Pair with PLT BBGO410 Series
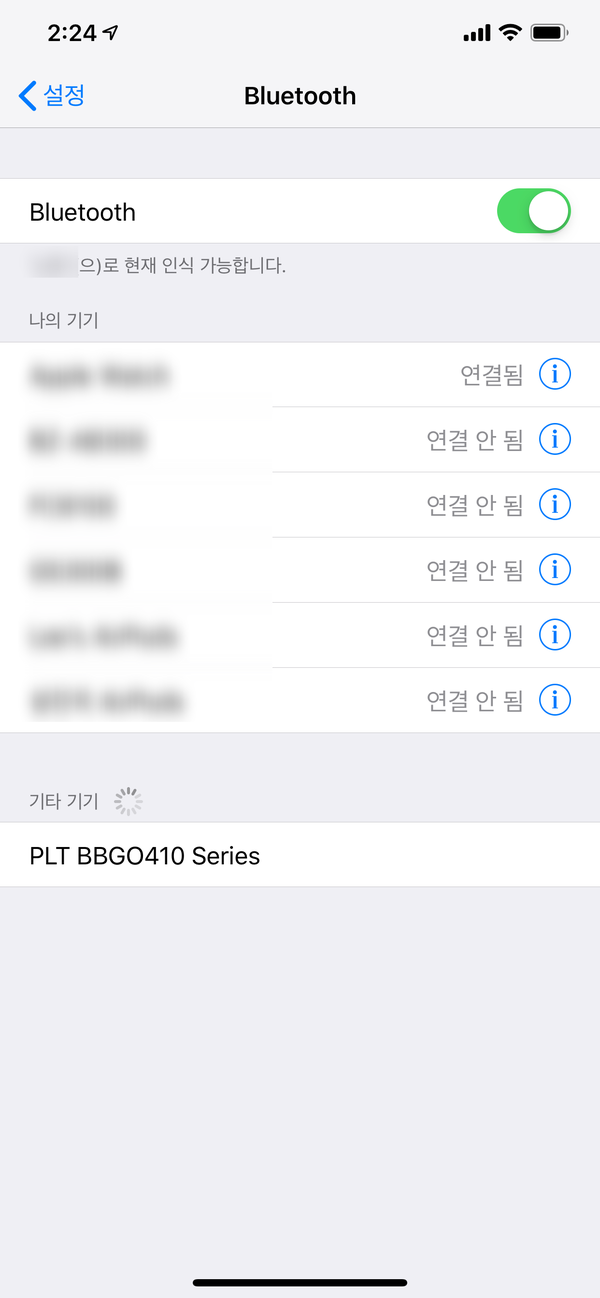Viewport: 600px width, 1298px height. click(300, 855)
